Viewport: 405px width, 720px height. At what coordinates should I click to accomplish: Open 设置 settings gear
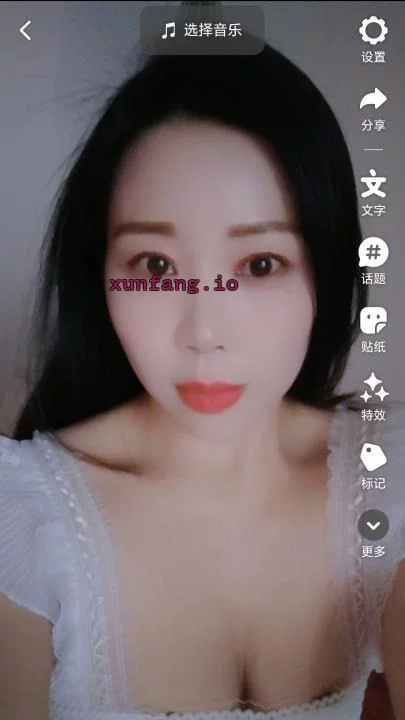tap(373, 39)
